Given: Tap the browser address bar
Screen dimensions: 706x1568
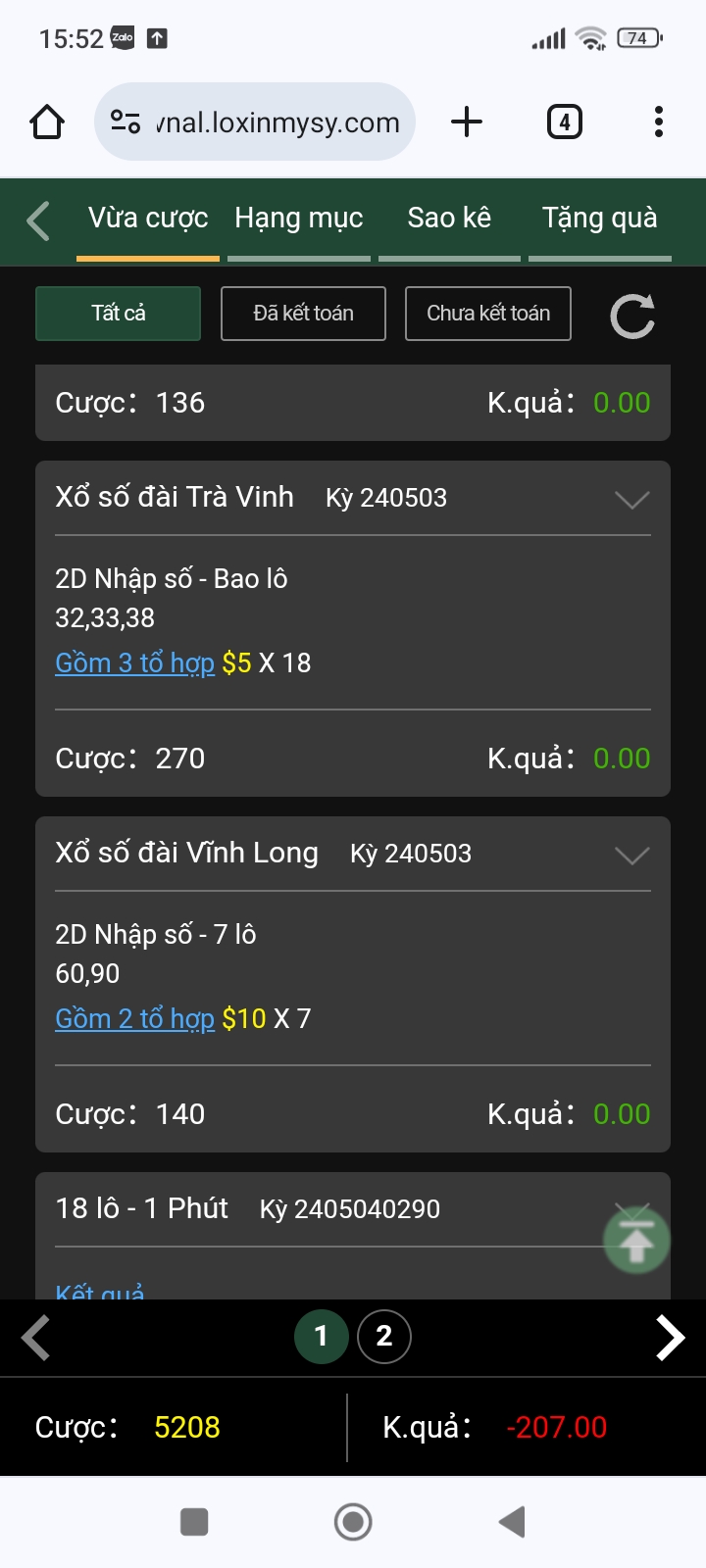Looking at the screenshot, I should pyautogui.click(x=255, y=122).
